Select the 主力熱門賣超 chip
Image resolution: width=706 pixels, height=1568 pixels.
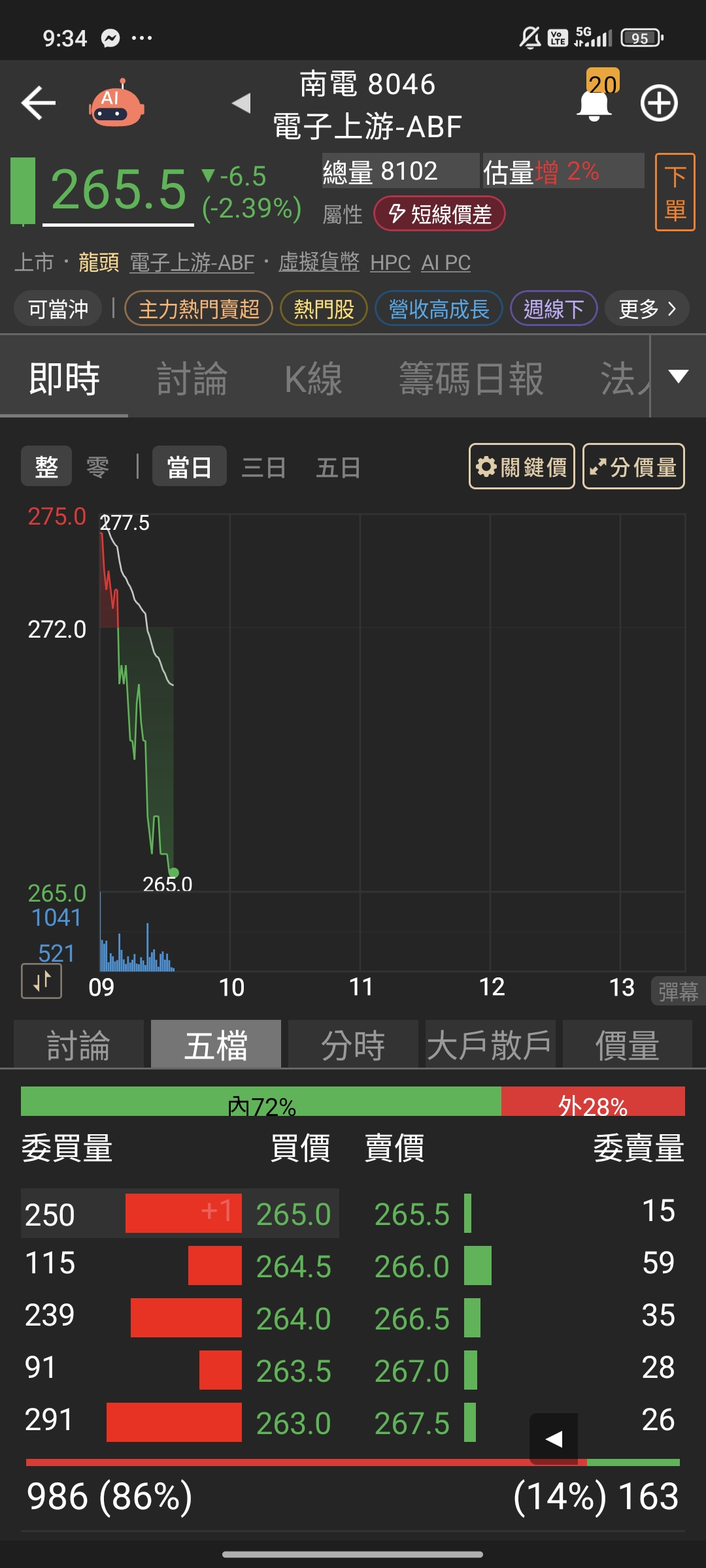[198, 308]
